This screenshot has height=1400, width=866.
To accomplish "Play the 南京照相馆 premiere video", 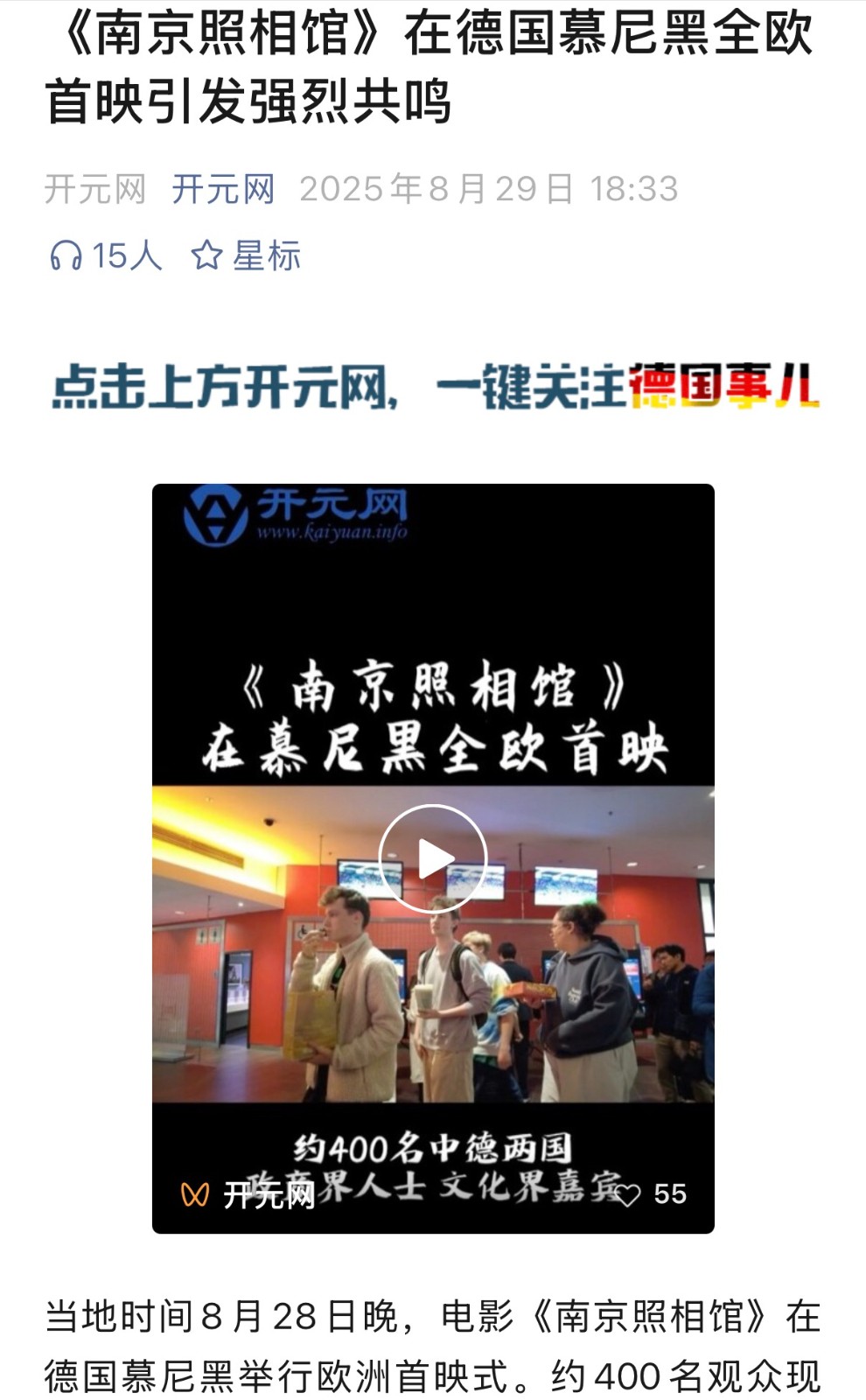I will [432, 858].
